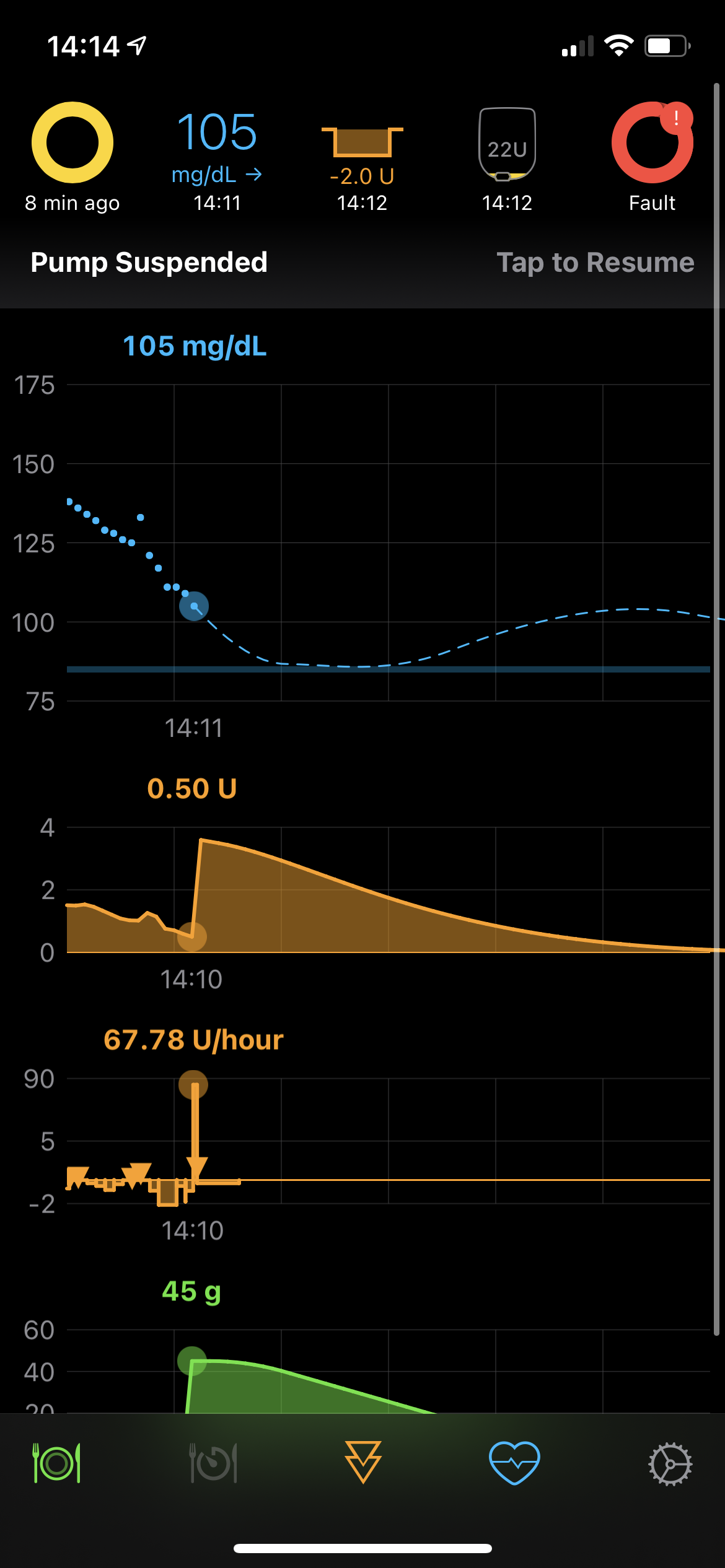Open the glucose chart details
725x1568 pixels.
[388, 545]
